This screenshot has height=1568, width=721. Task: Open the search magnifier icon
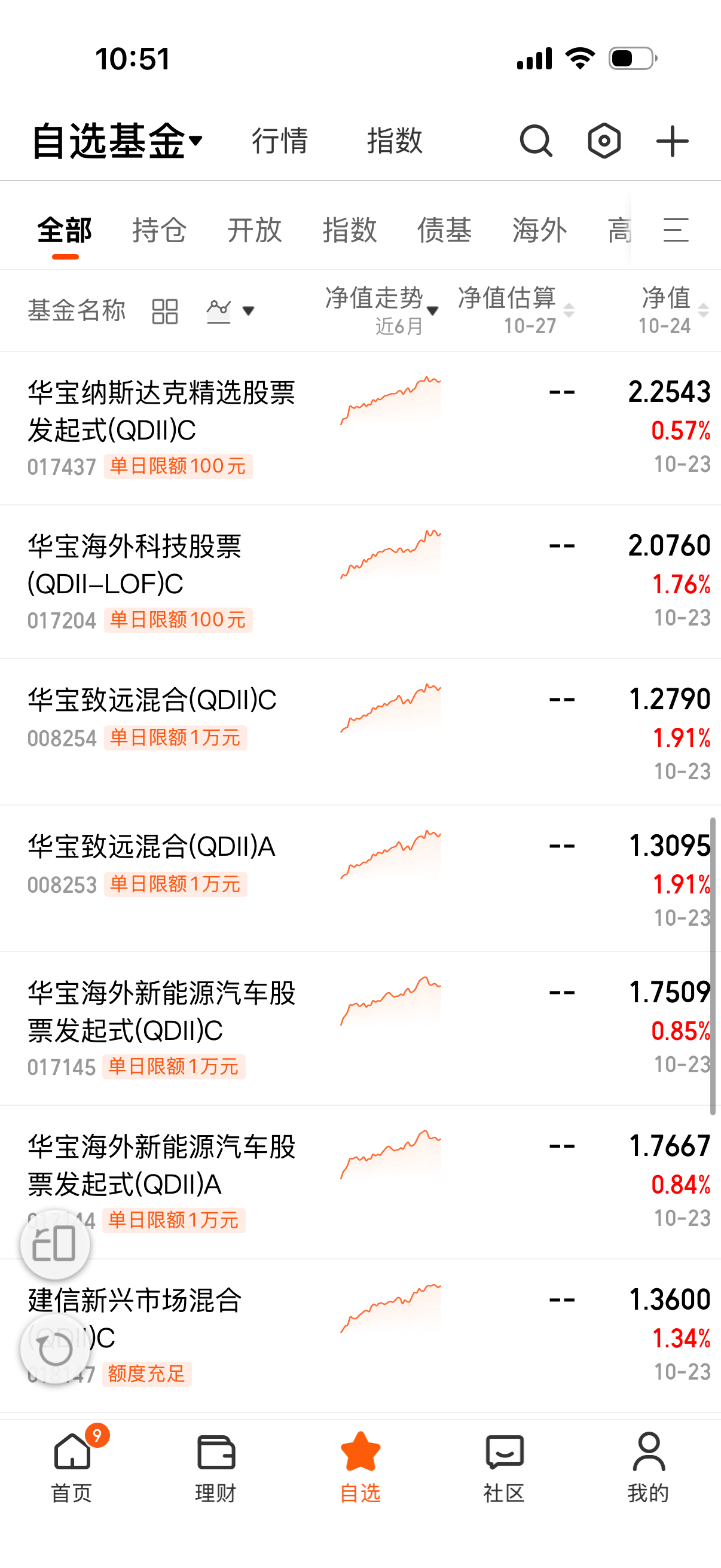coord(536,141)
